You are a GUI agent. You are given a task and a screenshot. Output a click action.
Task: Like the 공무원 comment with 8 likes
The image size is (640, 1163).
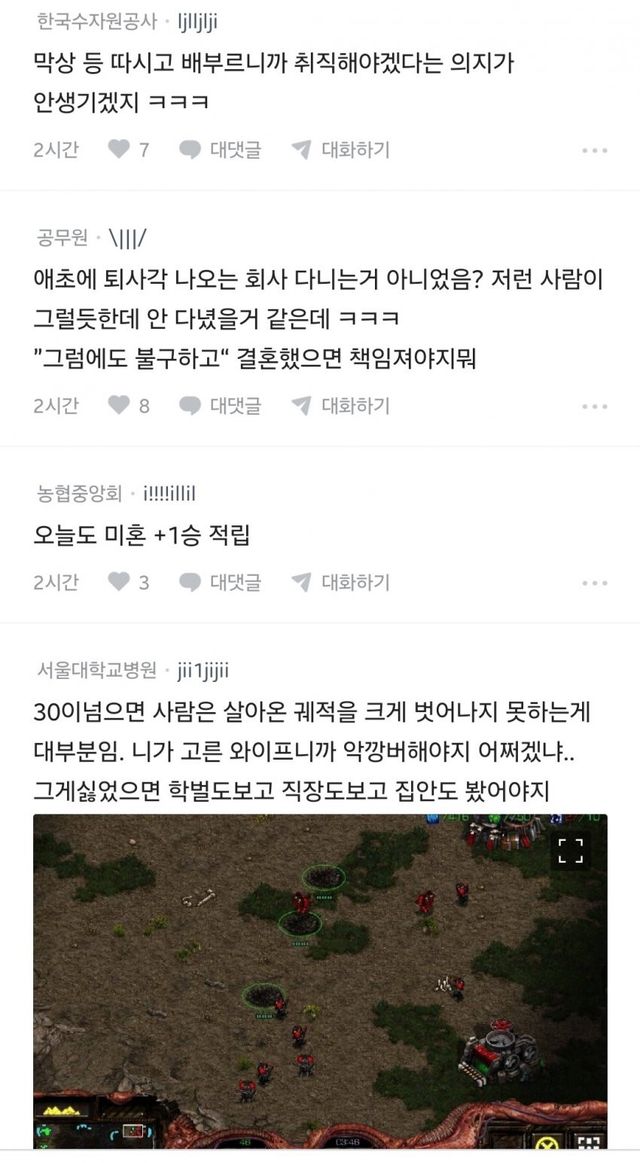[119, 406]
